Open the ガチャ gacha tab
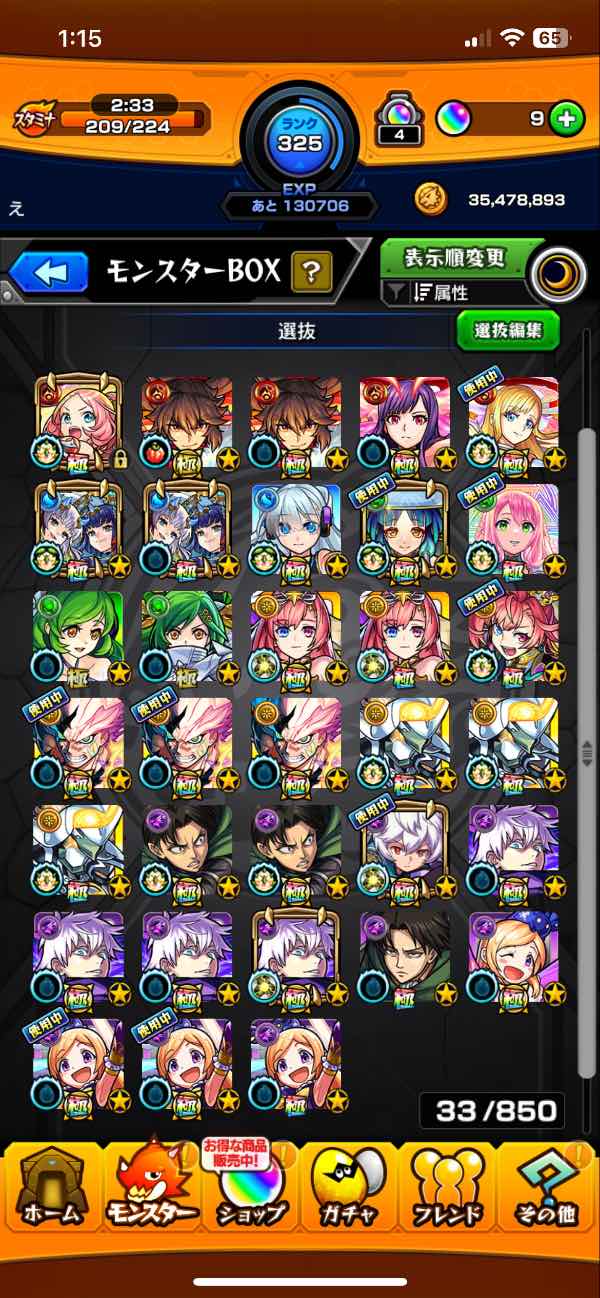Viewport: 600px width, 1298px height. [349, 1190]
